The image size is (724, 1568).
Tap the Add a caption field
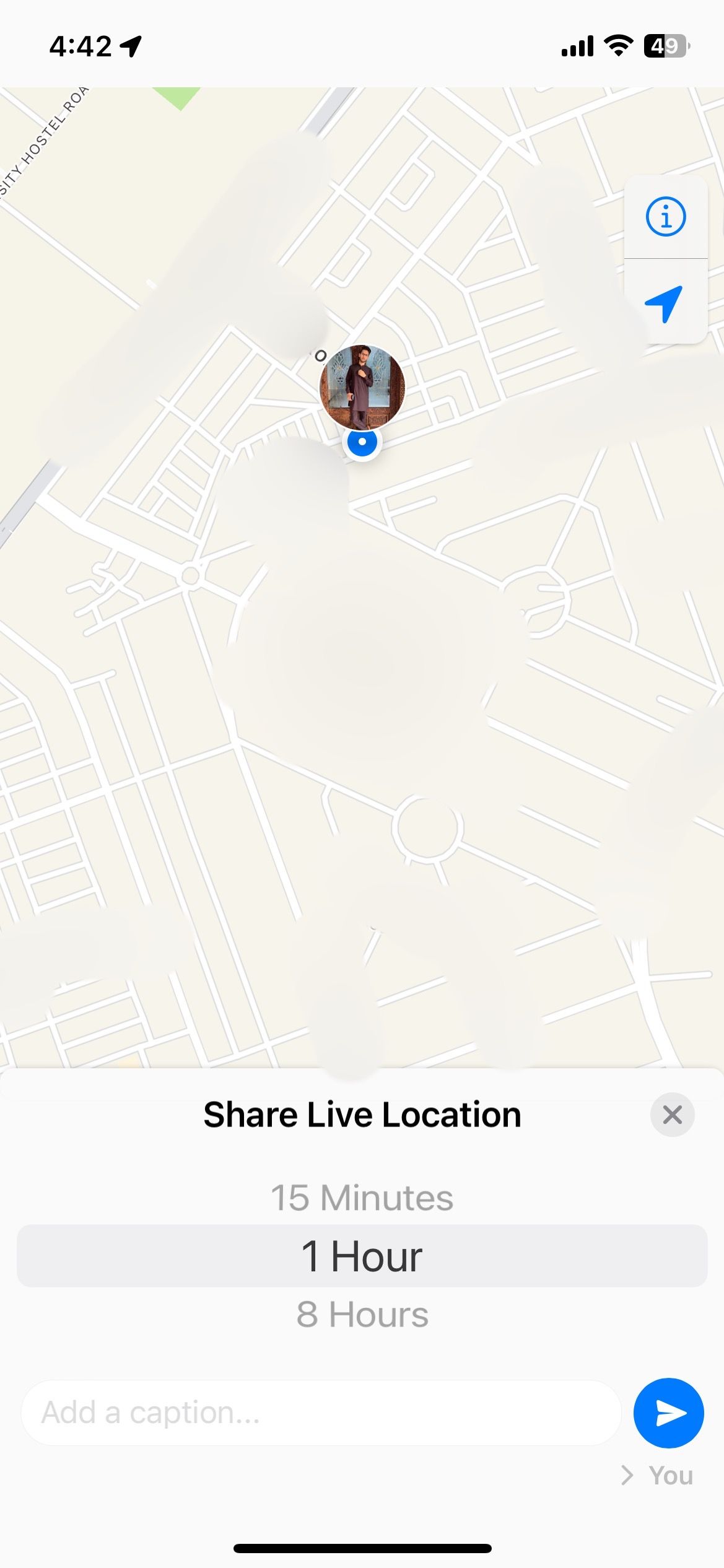pos(322,1413)
